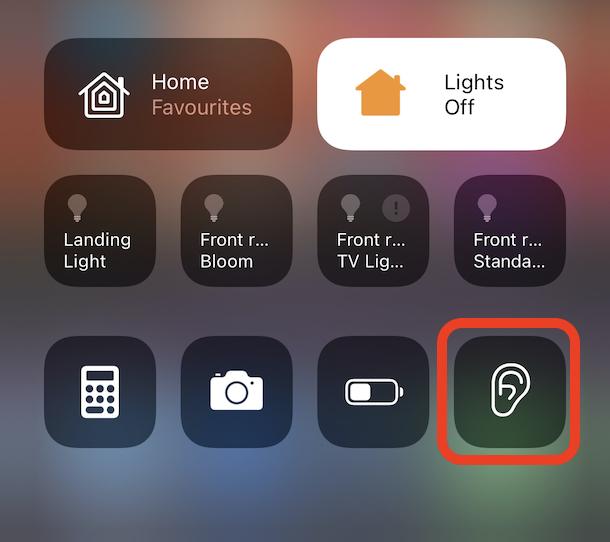Toggle the Lights Off tile
Viewport: 610px width, 542px height.
[x=441, y=94]
